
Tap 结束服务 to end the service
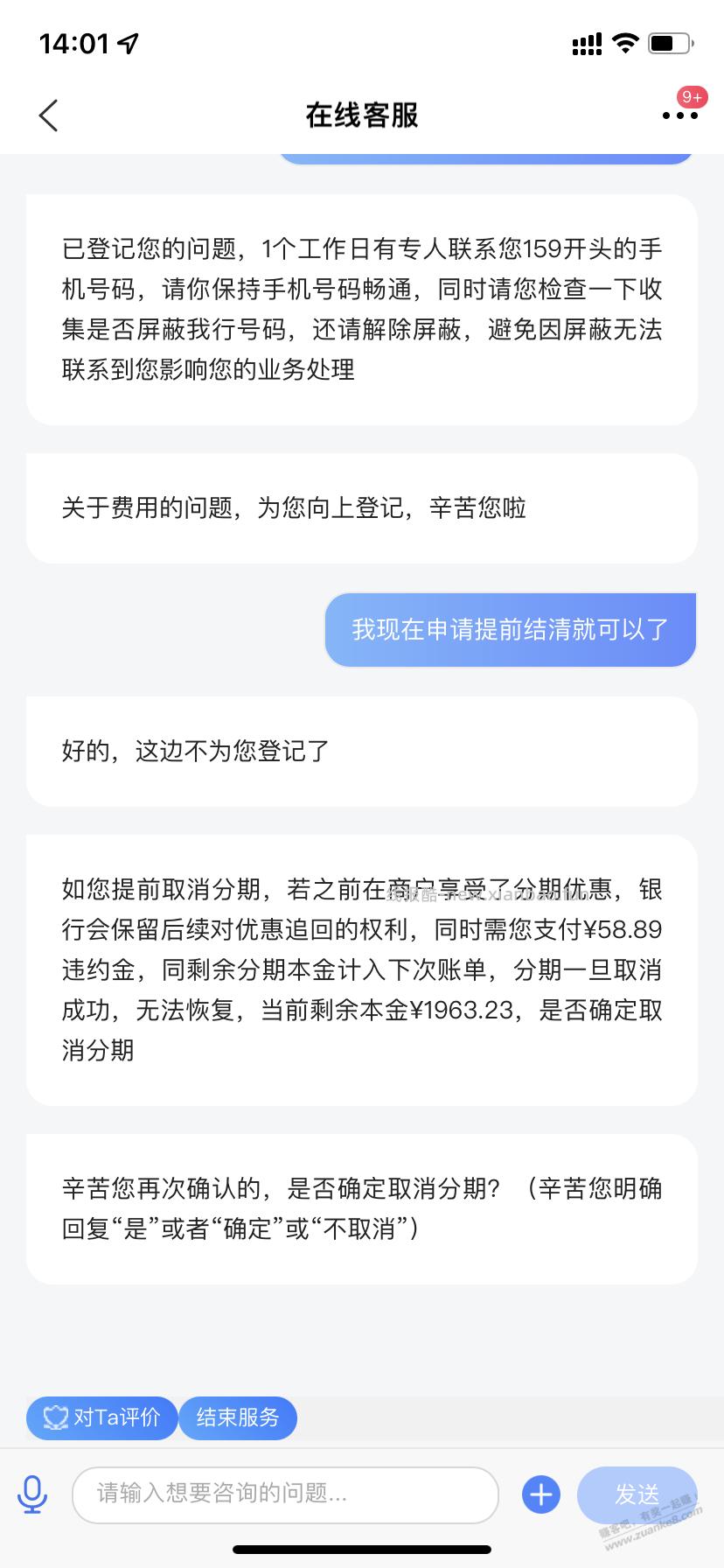(x=238, y=1418)
